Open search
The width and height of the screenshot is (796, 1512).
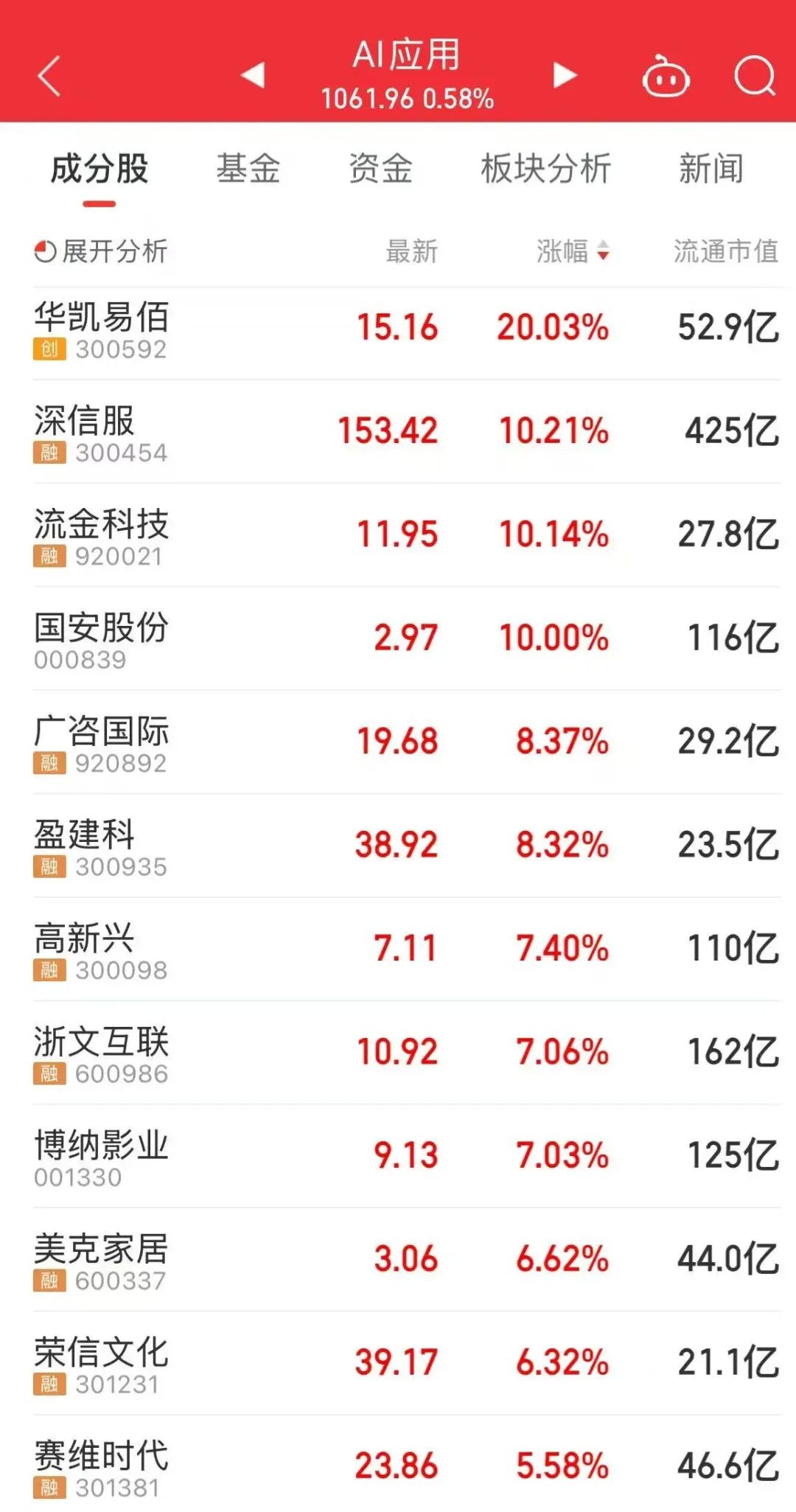pos(754,76)
